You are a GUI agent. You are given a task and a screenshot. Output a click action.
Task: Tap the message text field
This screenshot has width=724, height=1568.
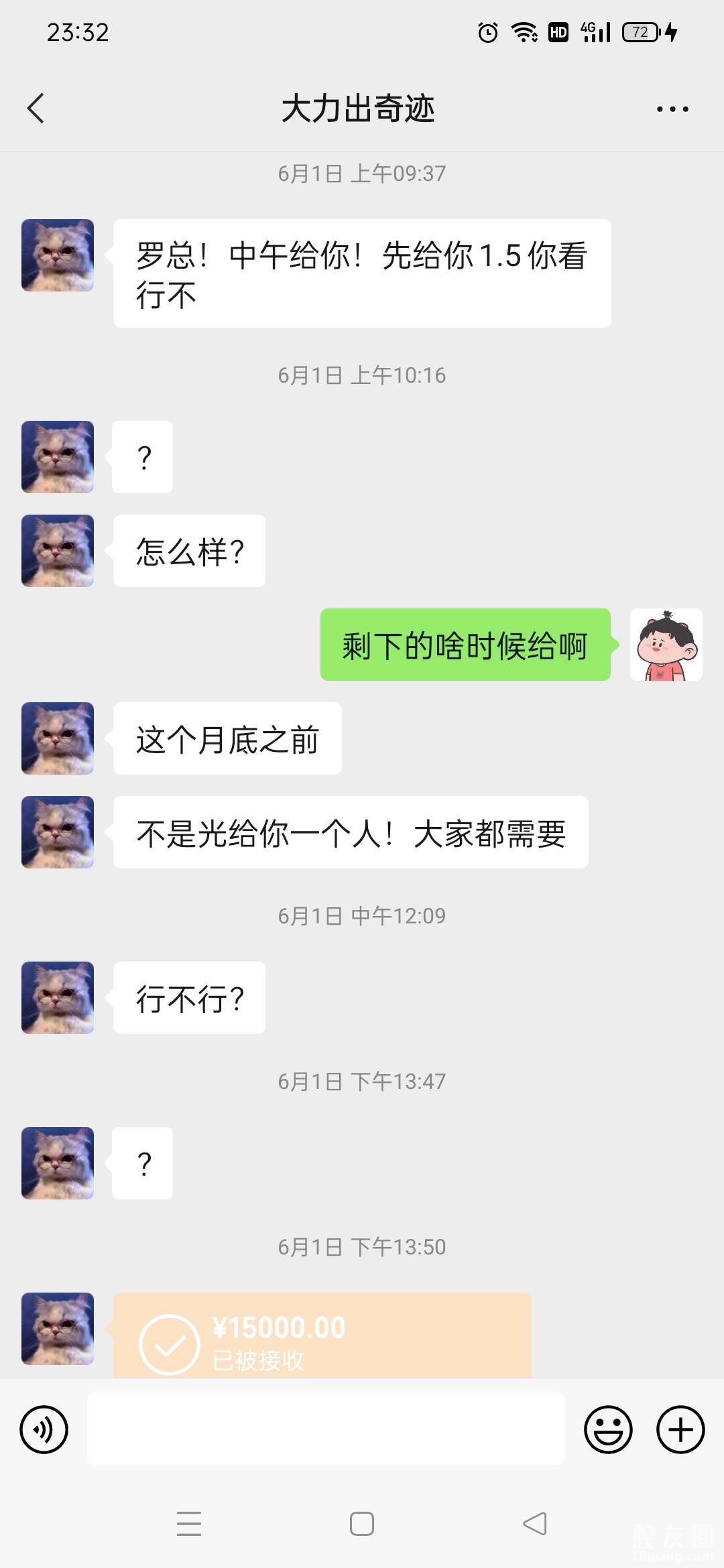pos(325,1429)
